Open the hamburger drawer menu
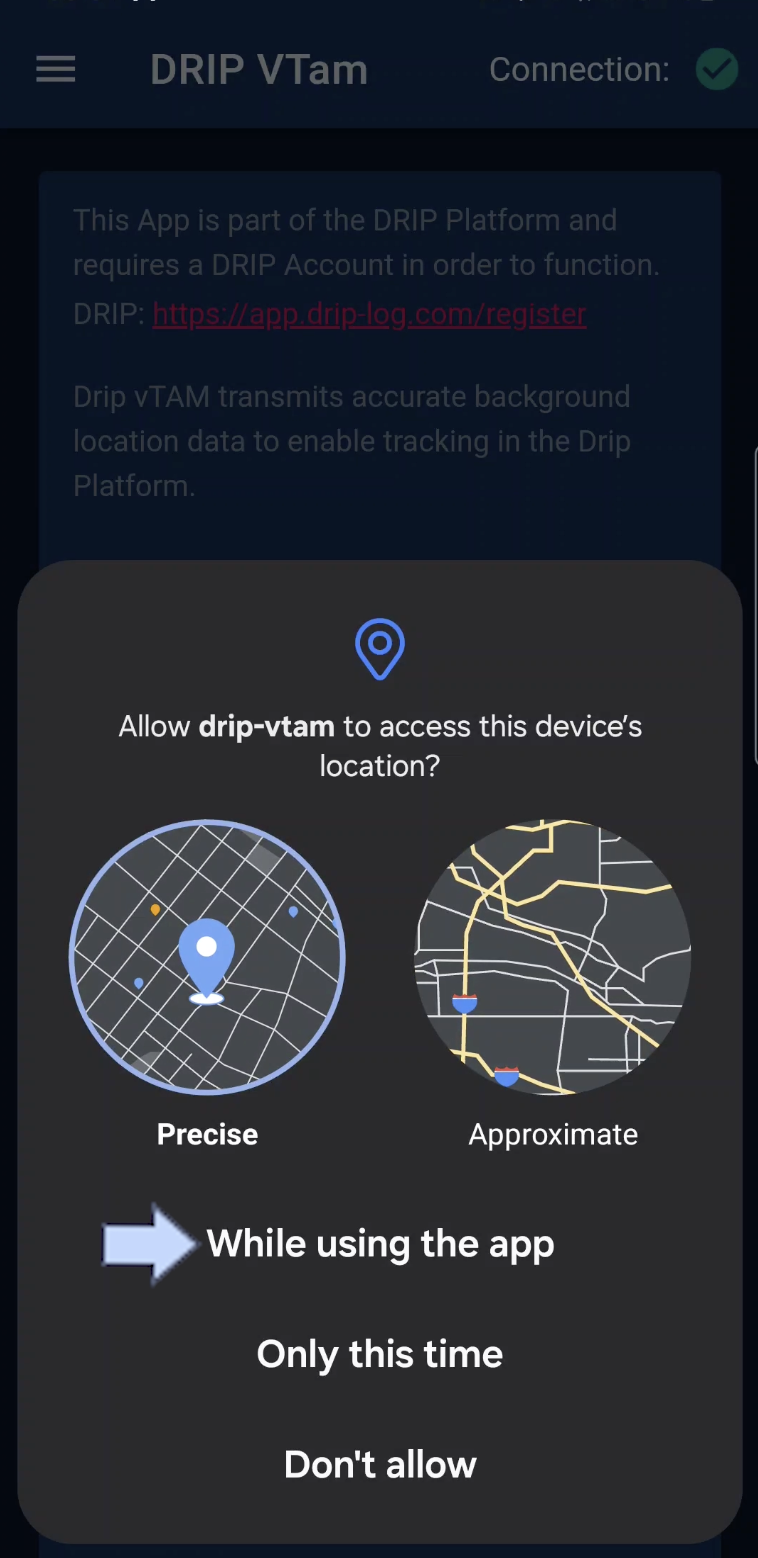The height and width of the screenshot is (1558, 758). (x=56, y=69)
